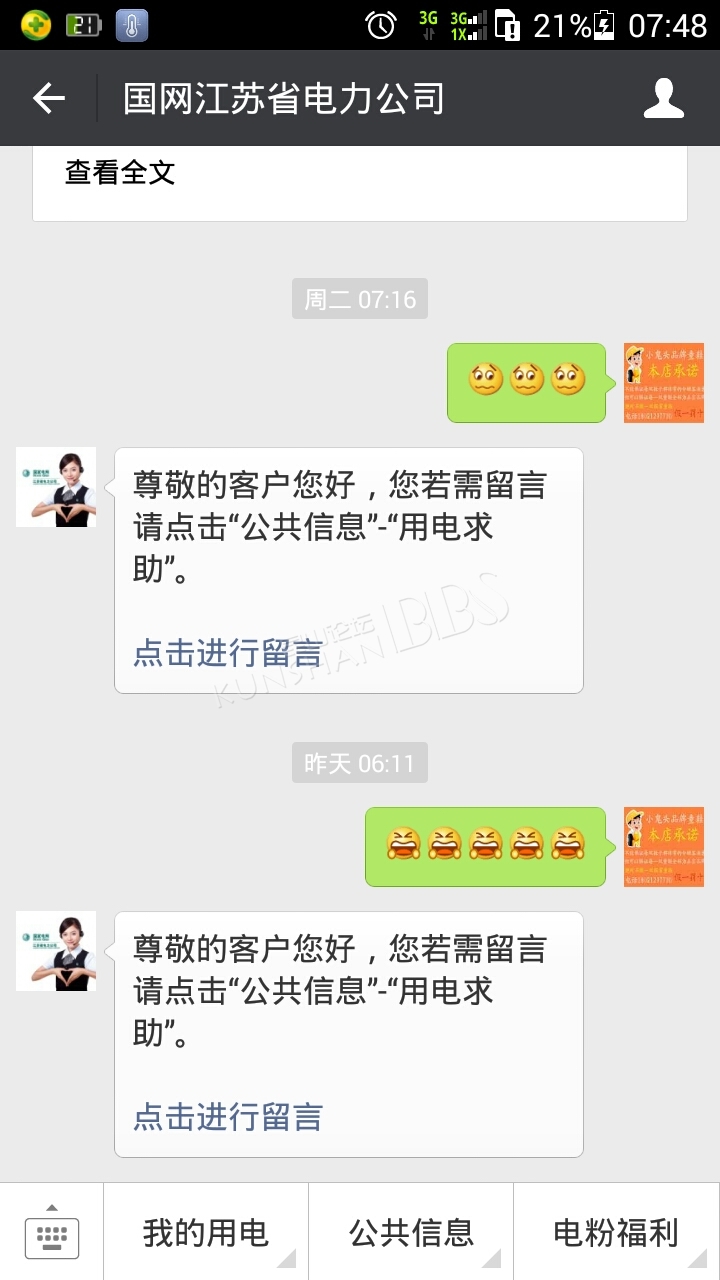Open the account profile icon
720x1280 pixels.
(664, 98)
